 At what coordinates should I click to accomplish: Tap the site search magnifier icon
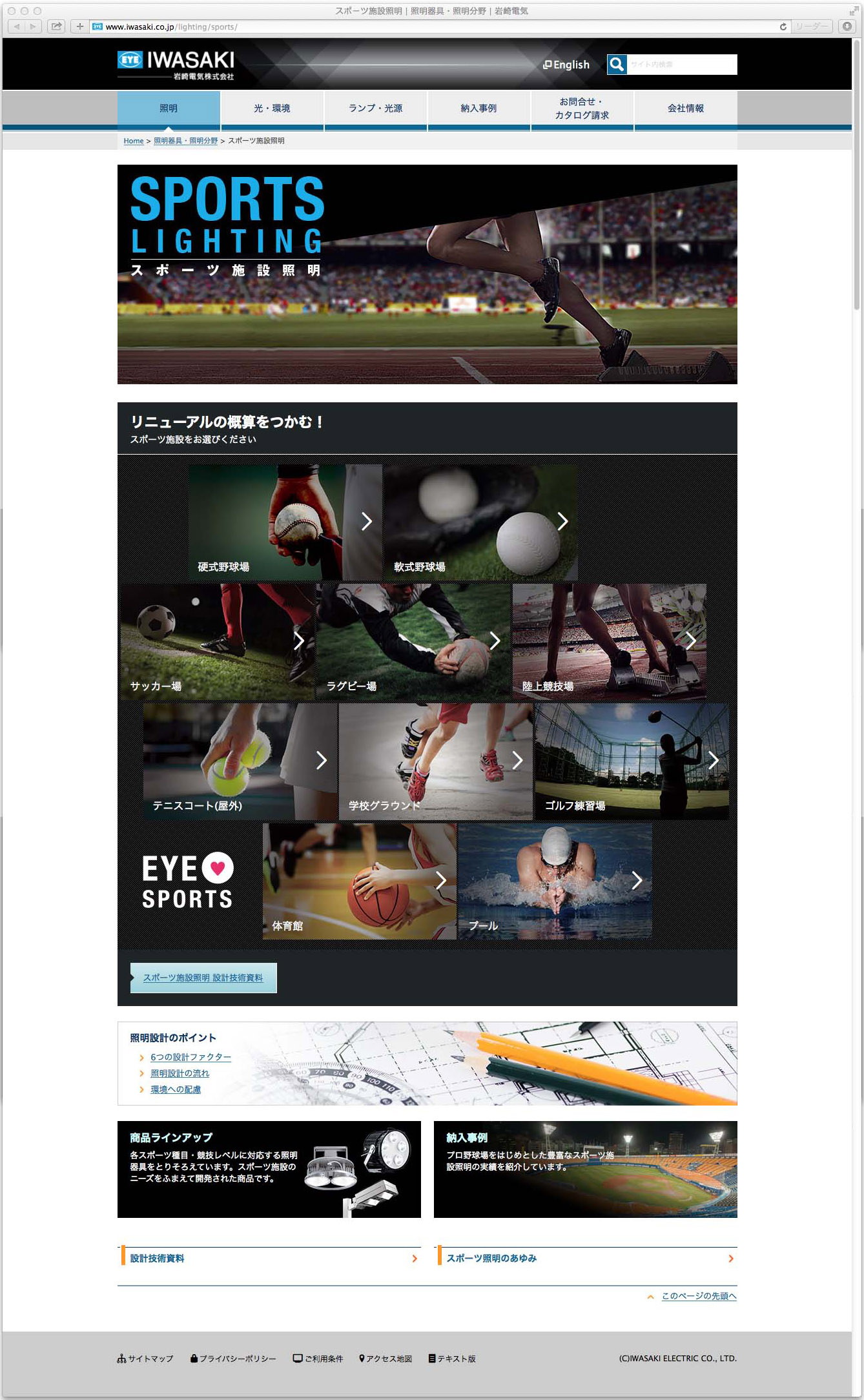(617, 65)
